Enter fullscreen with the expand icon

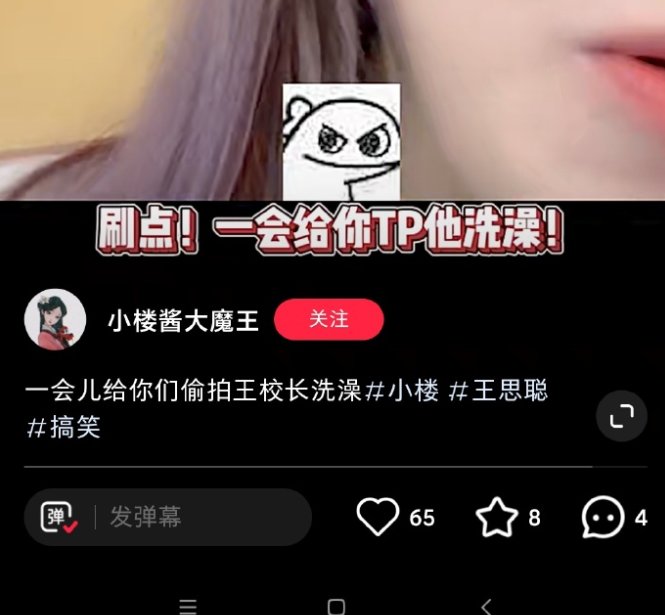tap(621, 416)
